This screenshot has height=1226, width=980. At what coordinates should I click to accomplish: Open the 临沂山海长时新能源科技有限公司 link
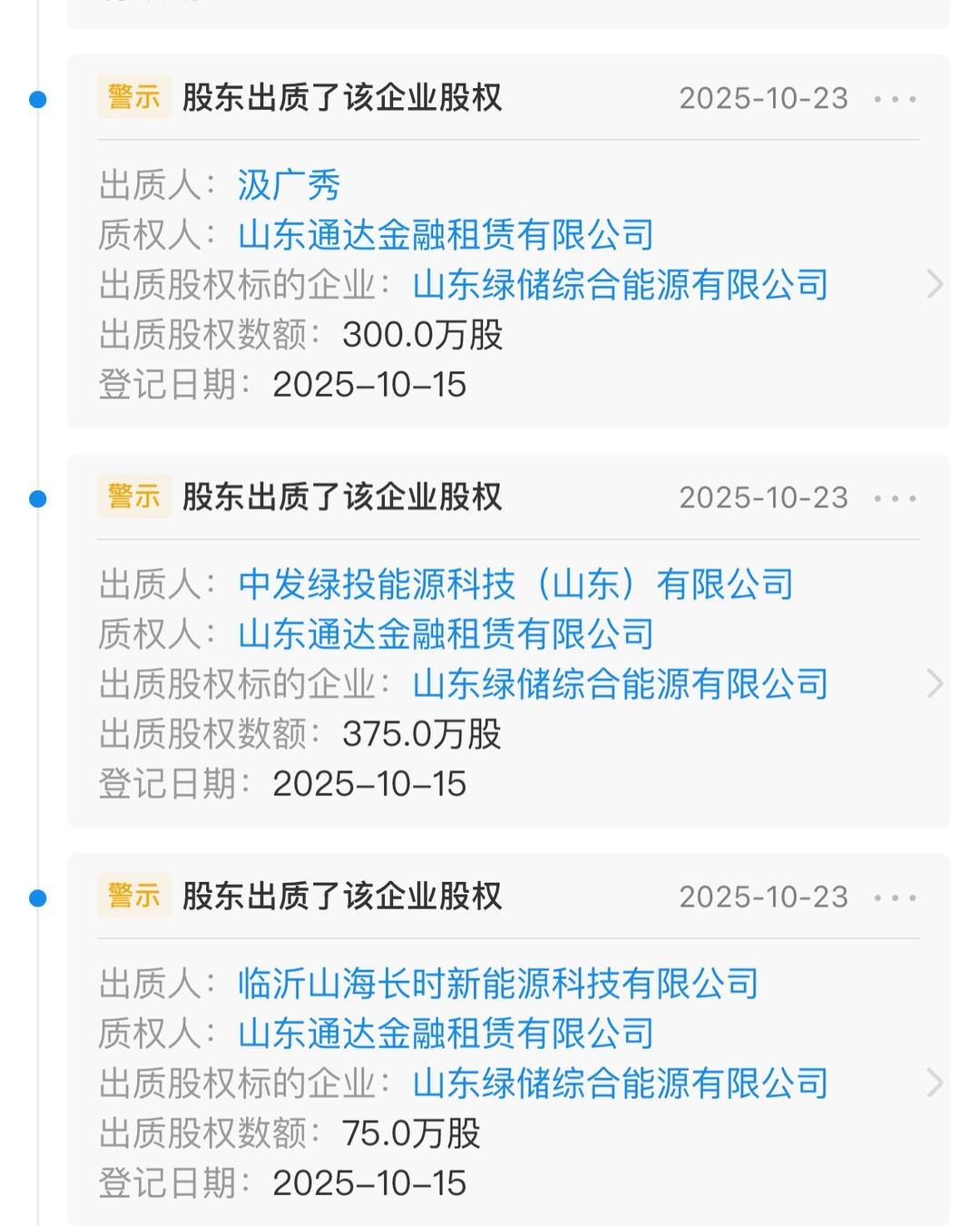coord(498,984)
